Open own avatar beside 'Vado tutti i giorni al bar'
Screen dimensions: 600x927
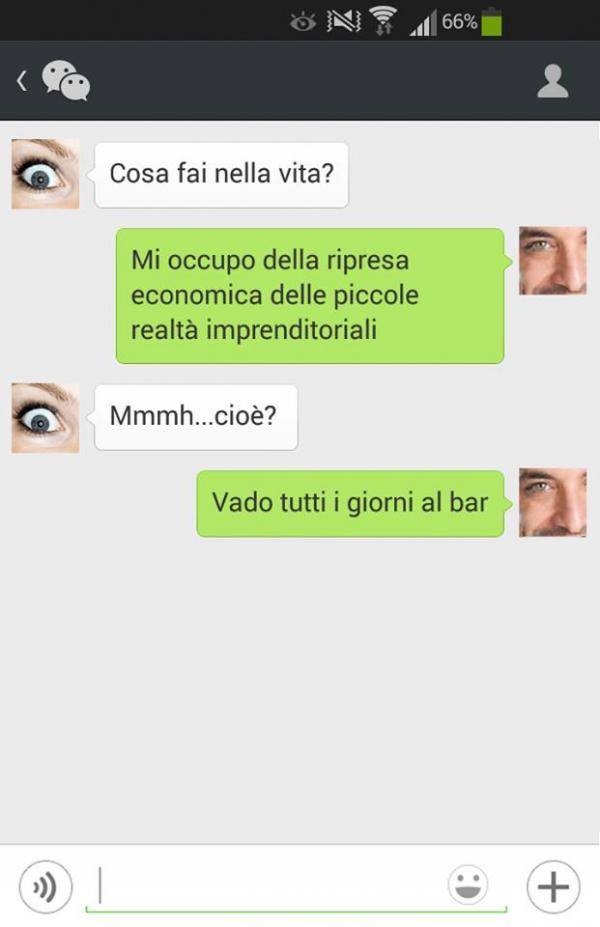coord(552,503)
